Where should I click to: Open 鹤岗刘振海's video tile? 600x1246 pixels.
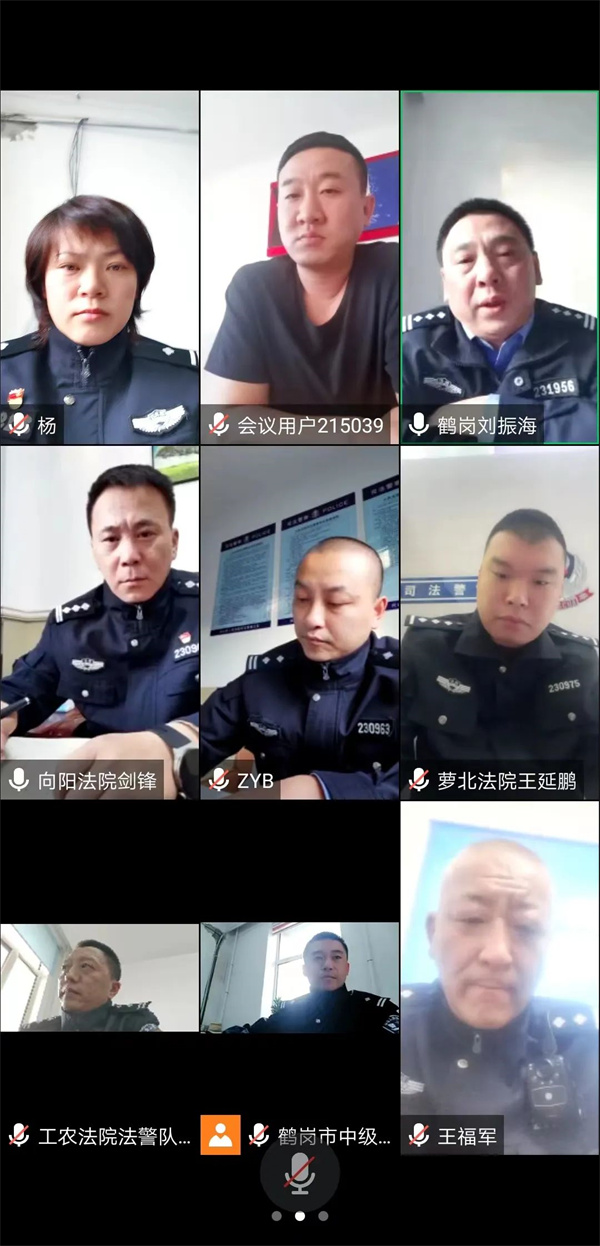[499, 267]
